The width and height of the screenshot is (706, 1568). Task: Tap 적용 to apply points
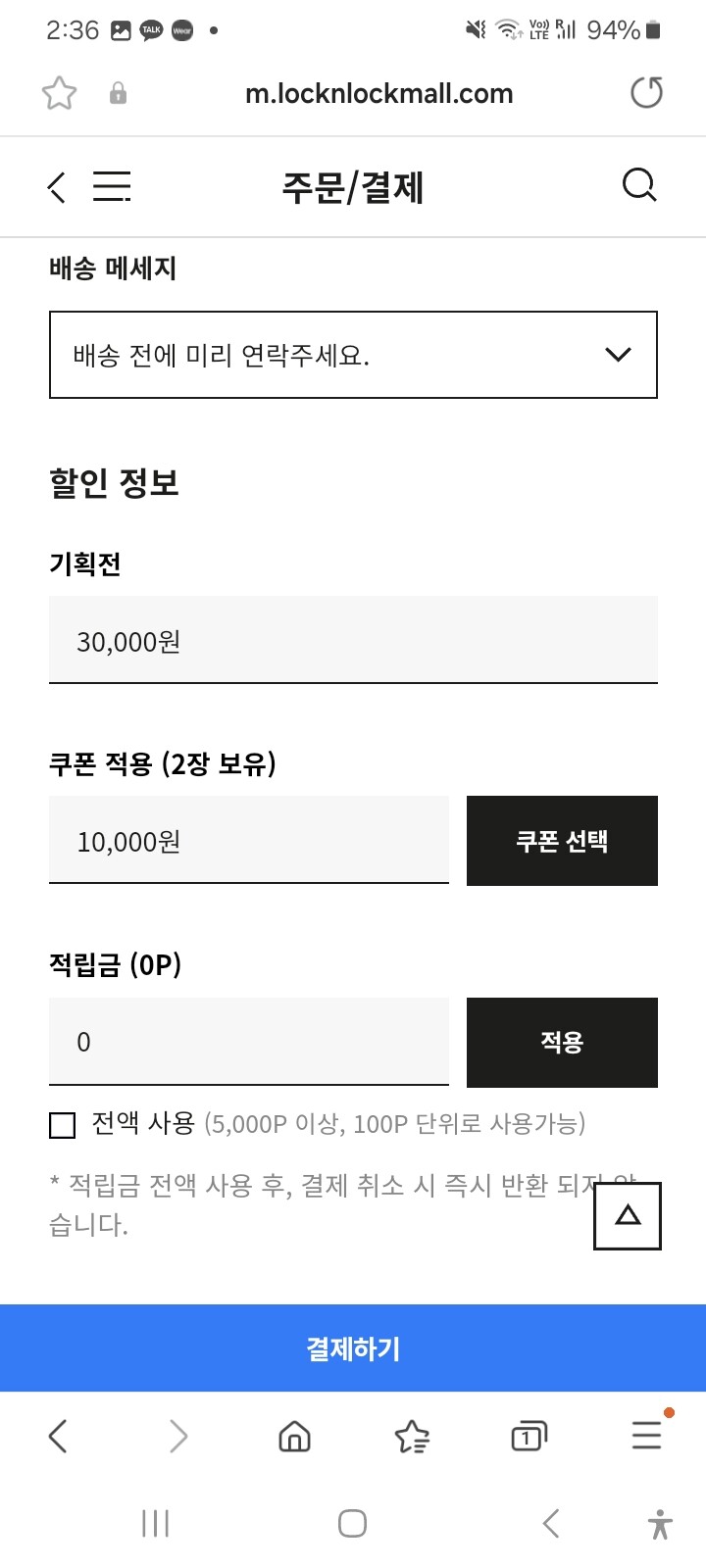click(562, 1043)
